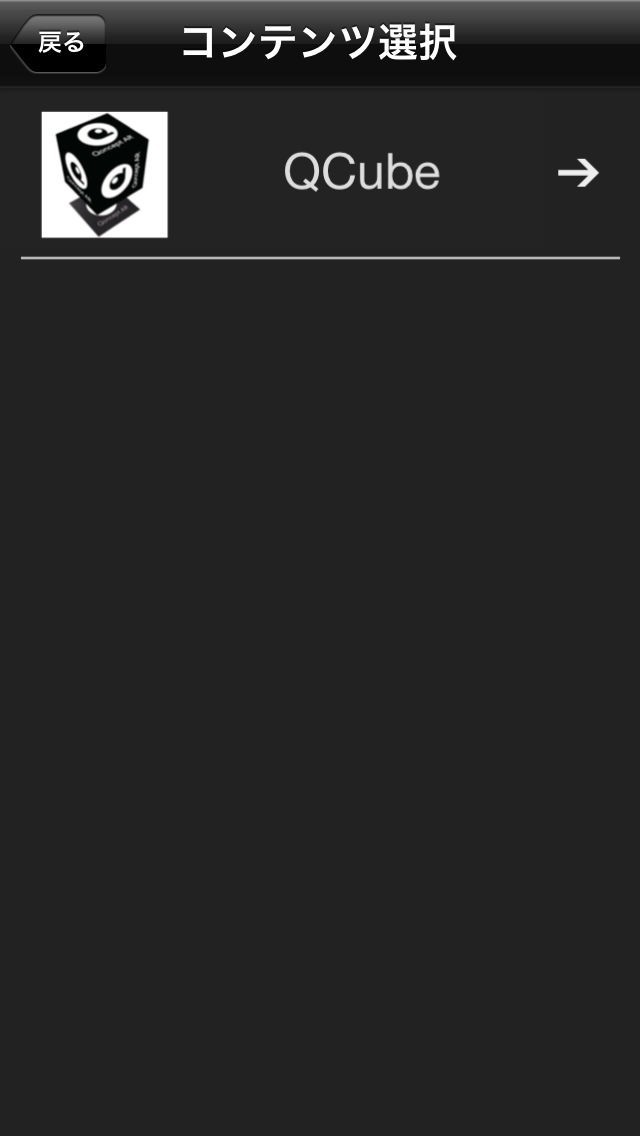Open the QCube content row
Image resolution: width=640 pixels, height=1136 pixels.
(320, 174)
